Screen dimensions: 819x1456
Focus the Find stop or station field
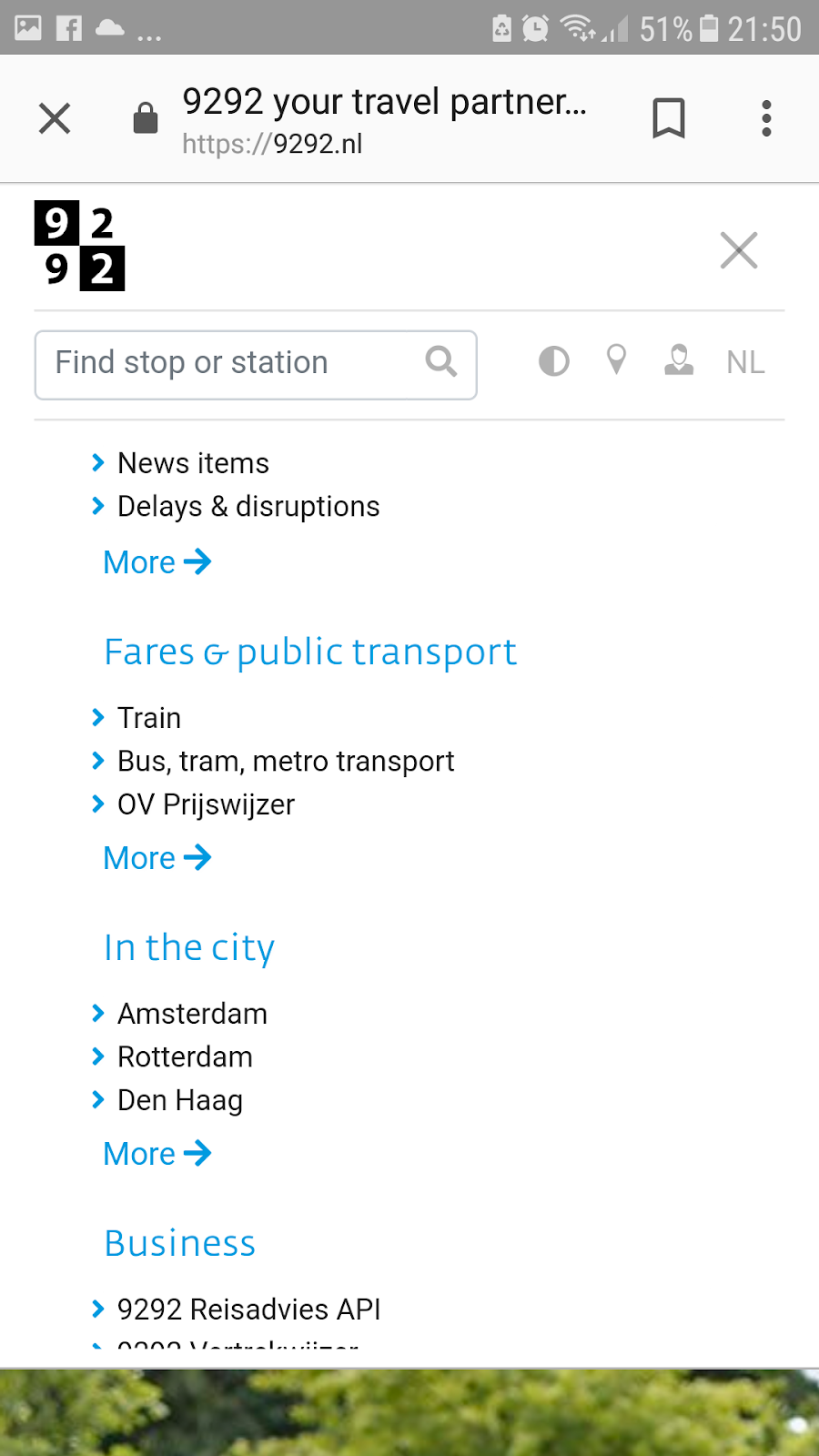pos(237,363)
